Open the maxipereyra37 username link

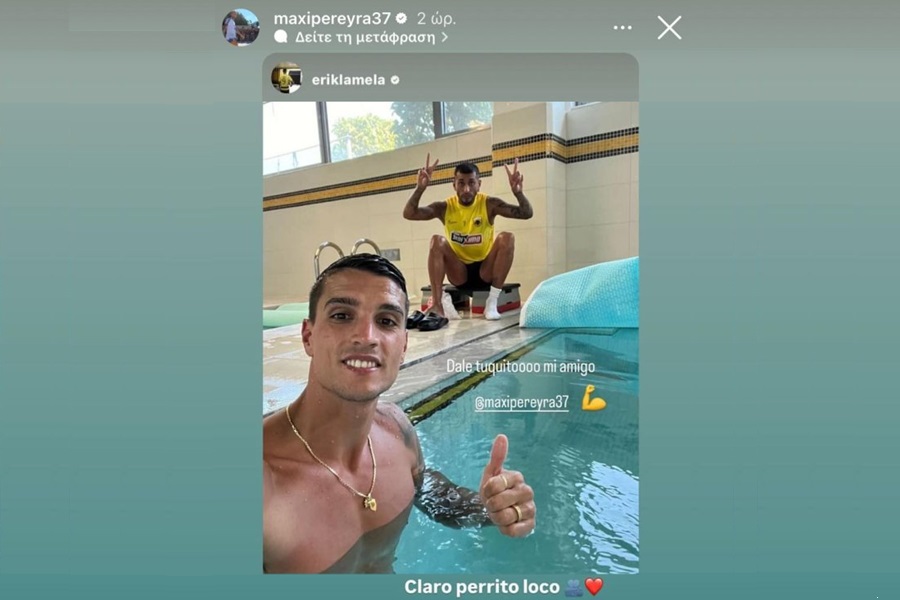(x=331, y=18)
